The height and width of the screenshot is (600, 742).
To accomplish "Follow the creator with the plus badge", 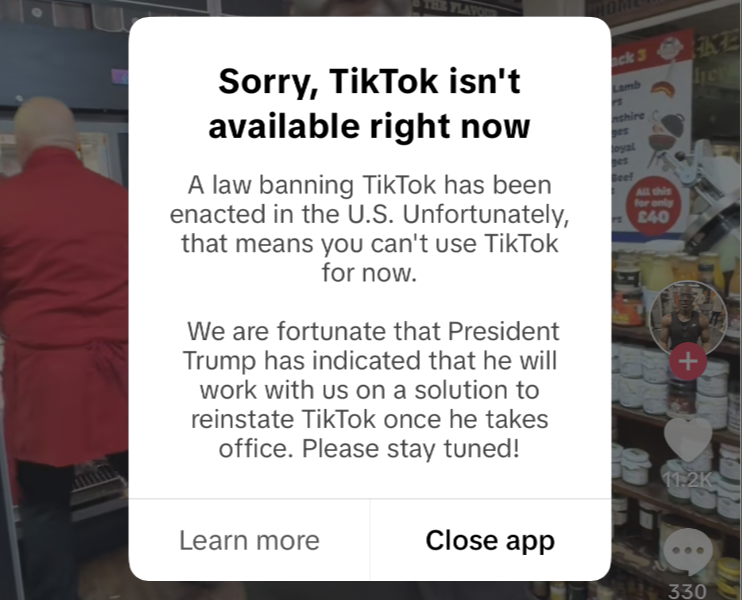I will point(688,361).
